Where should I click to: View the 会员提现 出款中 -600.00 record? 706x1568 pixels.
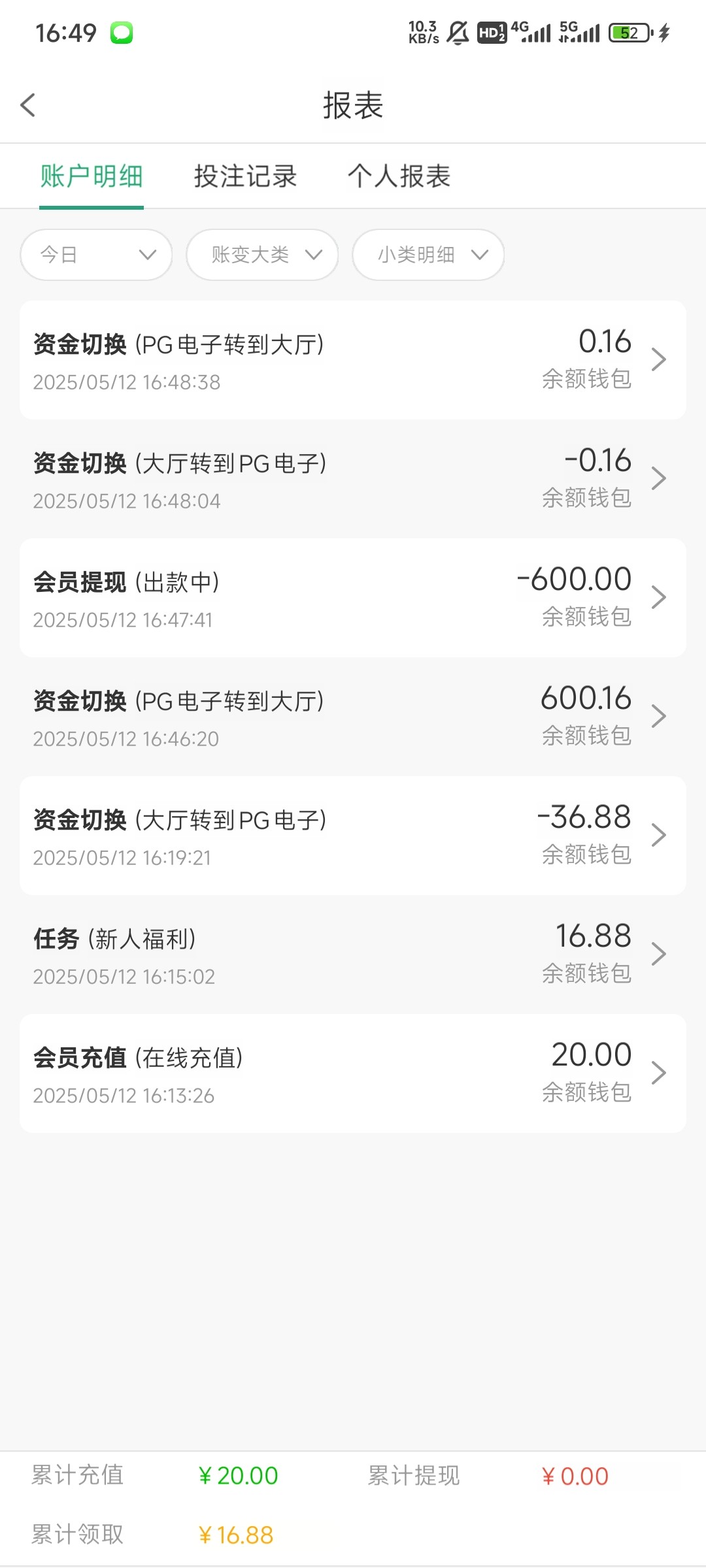tap(353, 598)
